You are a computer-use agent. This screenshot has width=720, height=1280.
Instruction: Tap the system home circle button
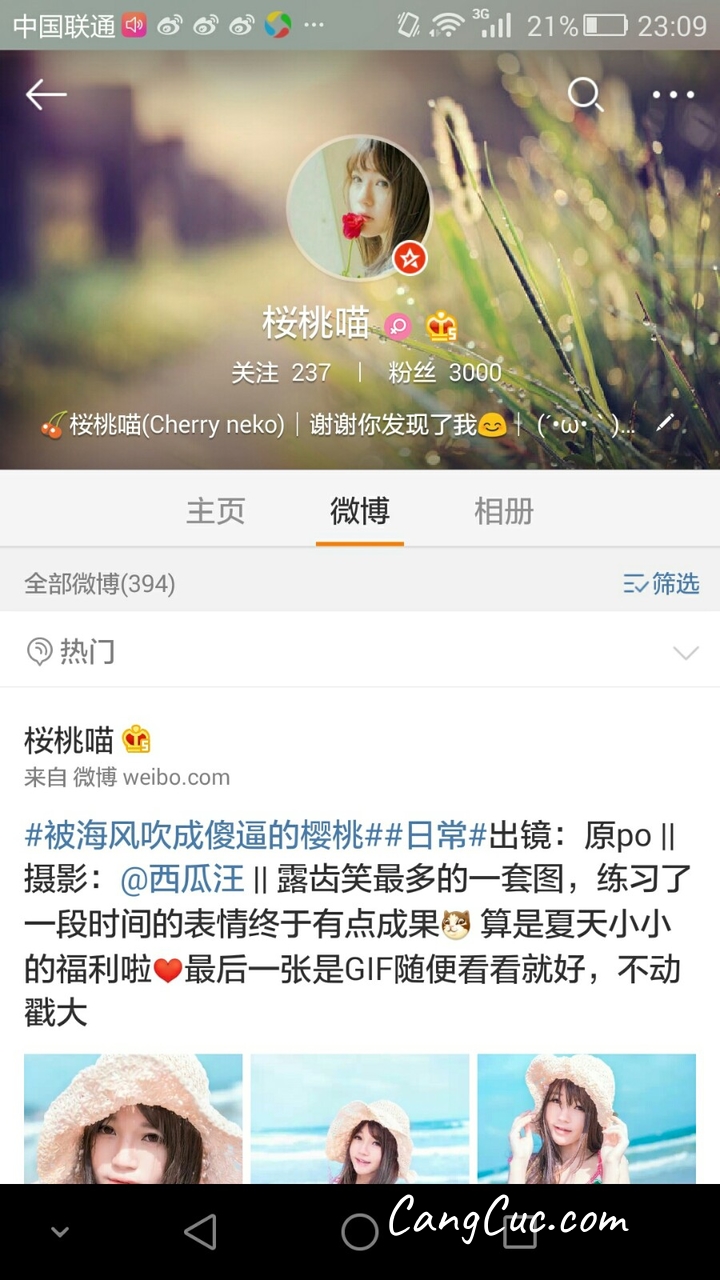click(360, 1232)
